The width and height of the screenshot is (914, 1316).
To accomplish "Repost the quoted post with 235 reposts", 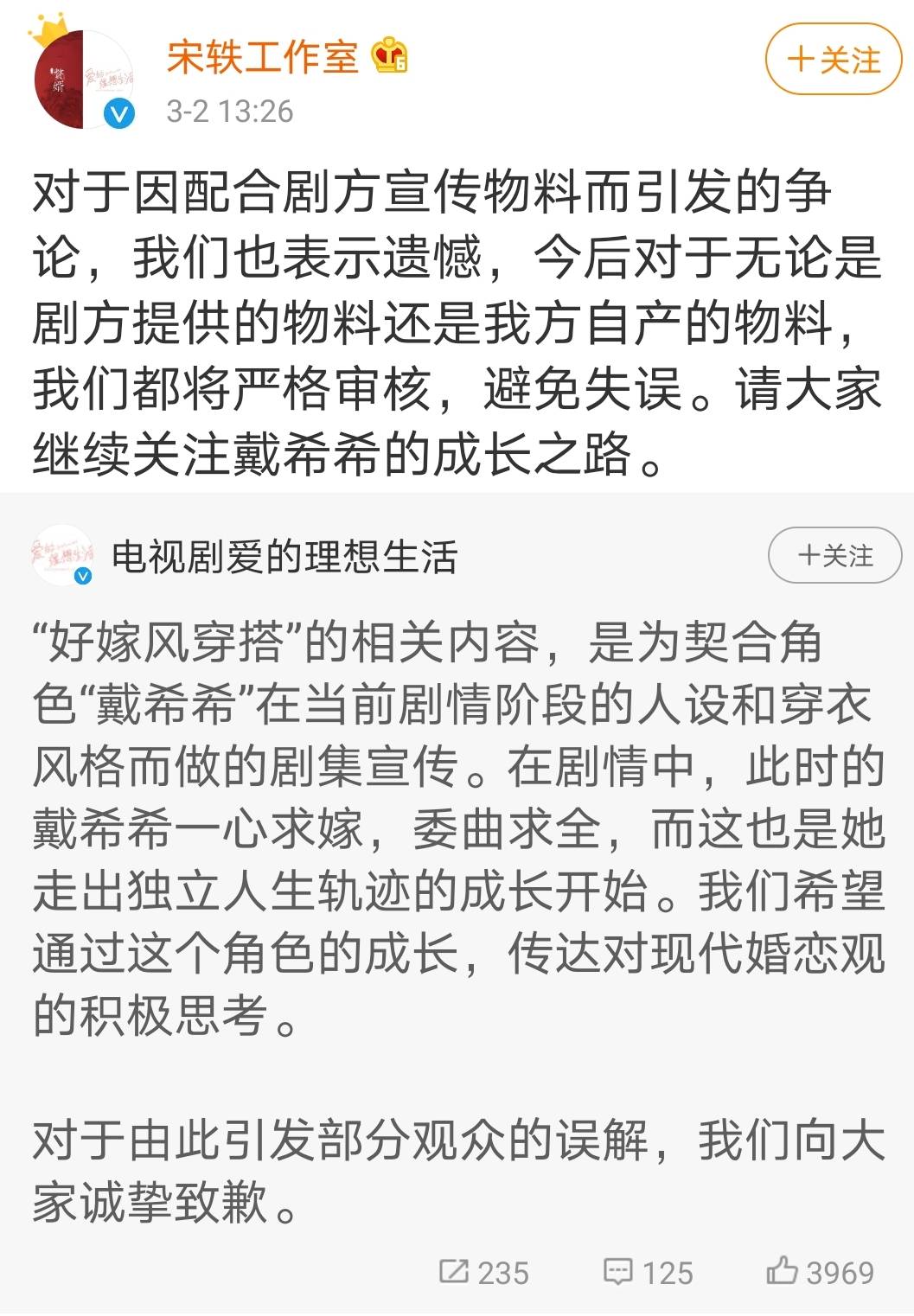I will click(x=483, y=1273).
